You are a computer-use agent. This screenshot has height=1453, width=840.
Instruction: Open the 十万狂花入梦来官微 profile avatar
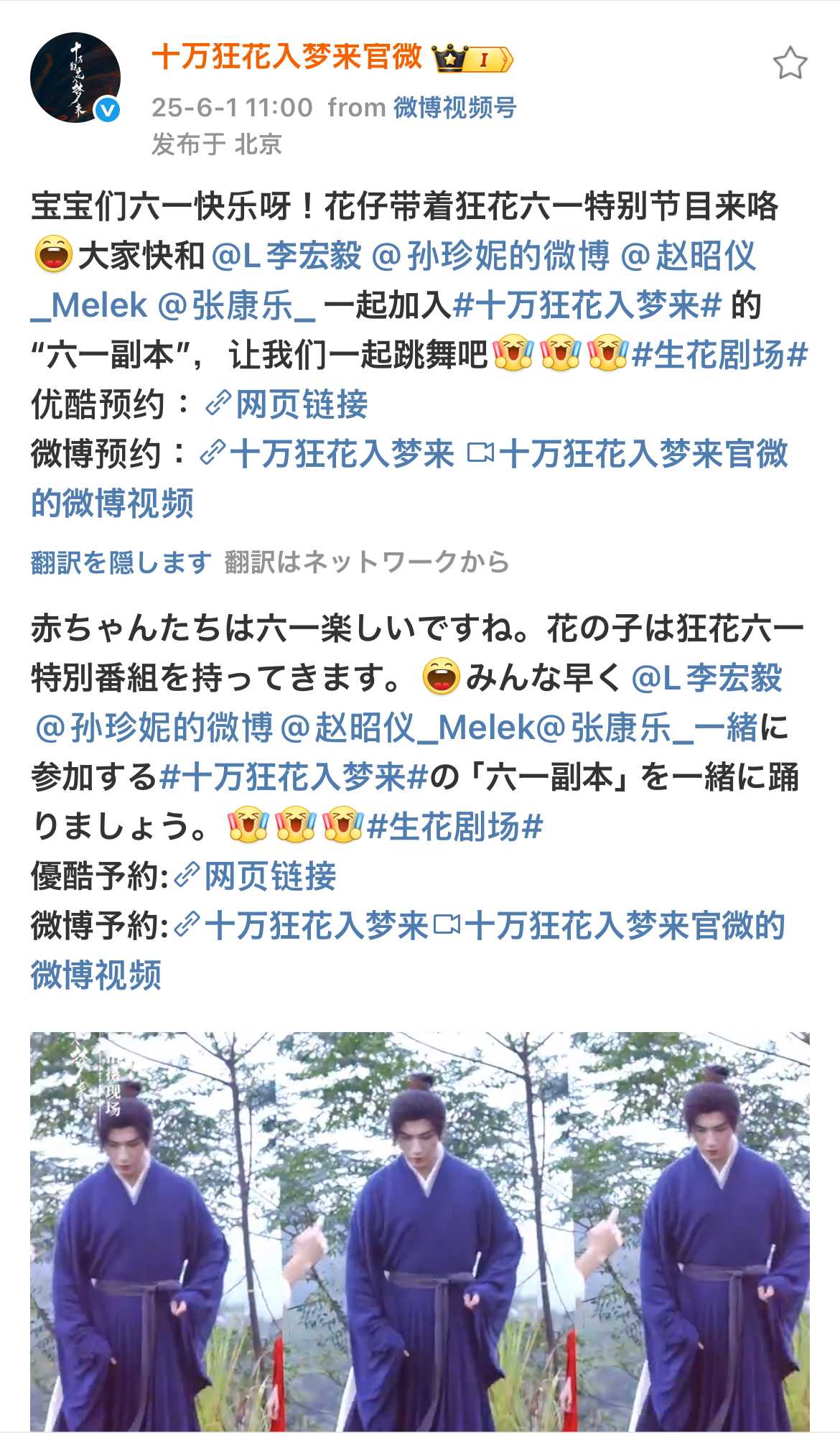[75, 78]
